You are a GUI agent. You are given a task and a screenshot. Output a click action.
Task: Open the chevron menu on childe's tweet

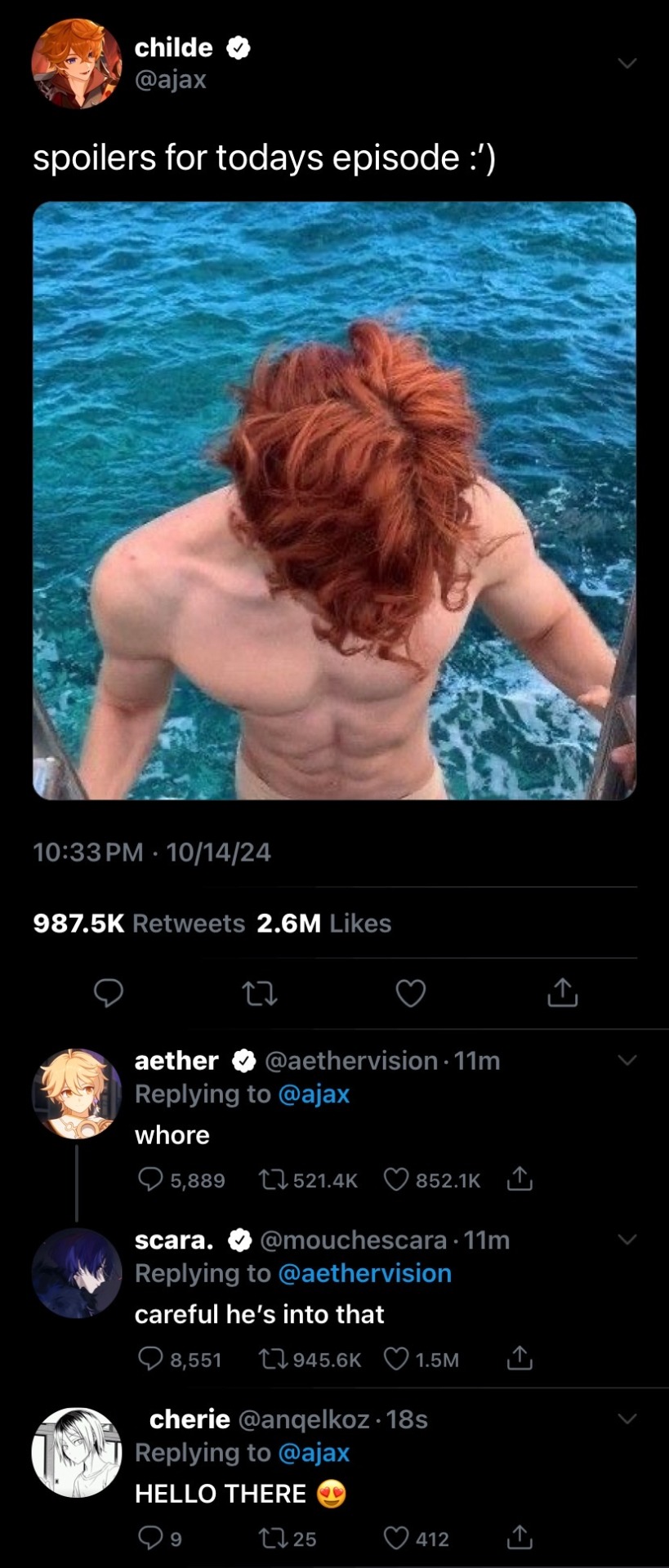[627, 63]
